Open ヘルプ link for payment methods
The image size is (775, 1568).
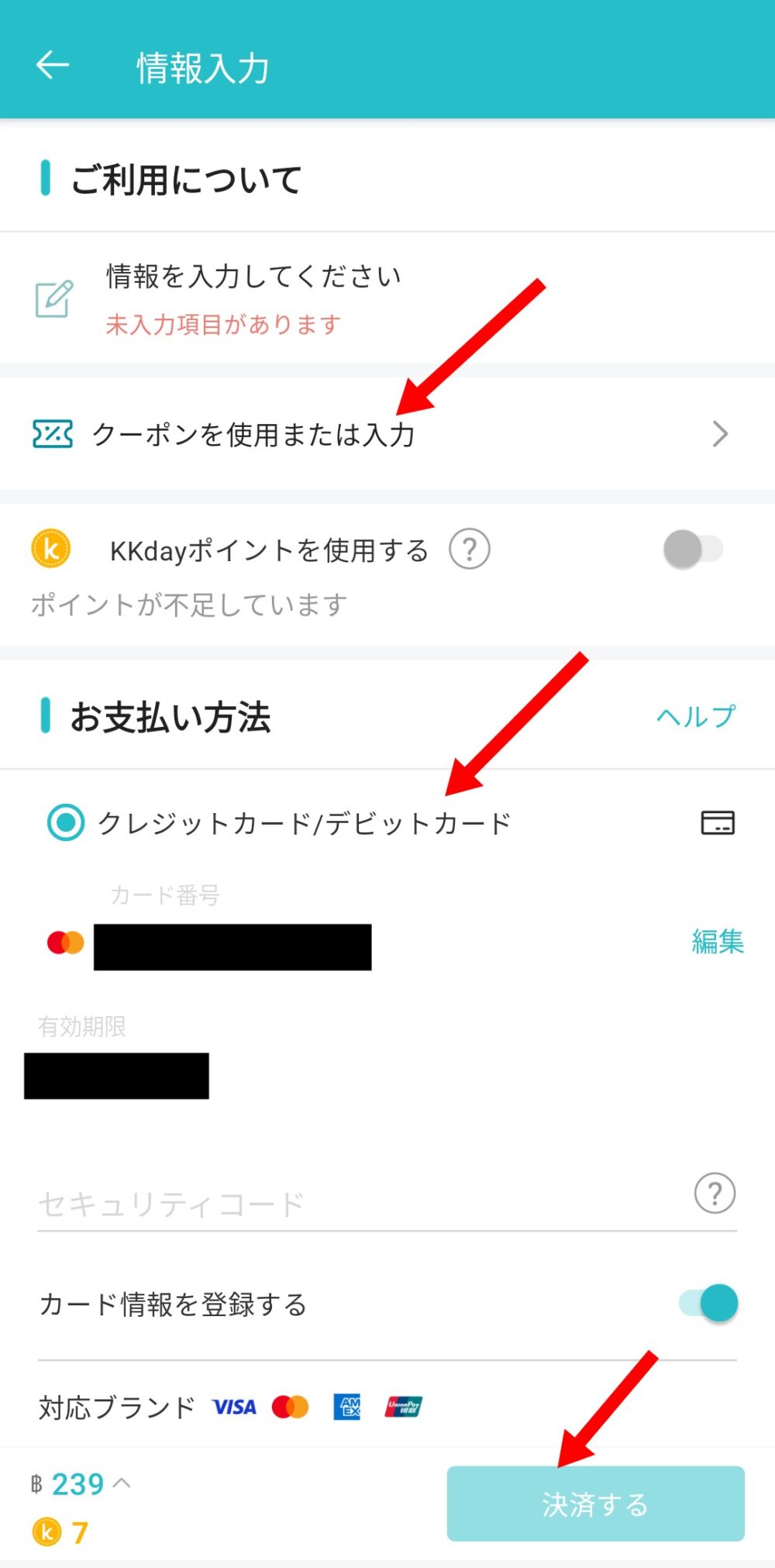point(695,716)
